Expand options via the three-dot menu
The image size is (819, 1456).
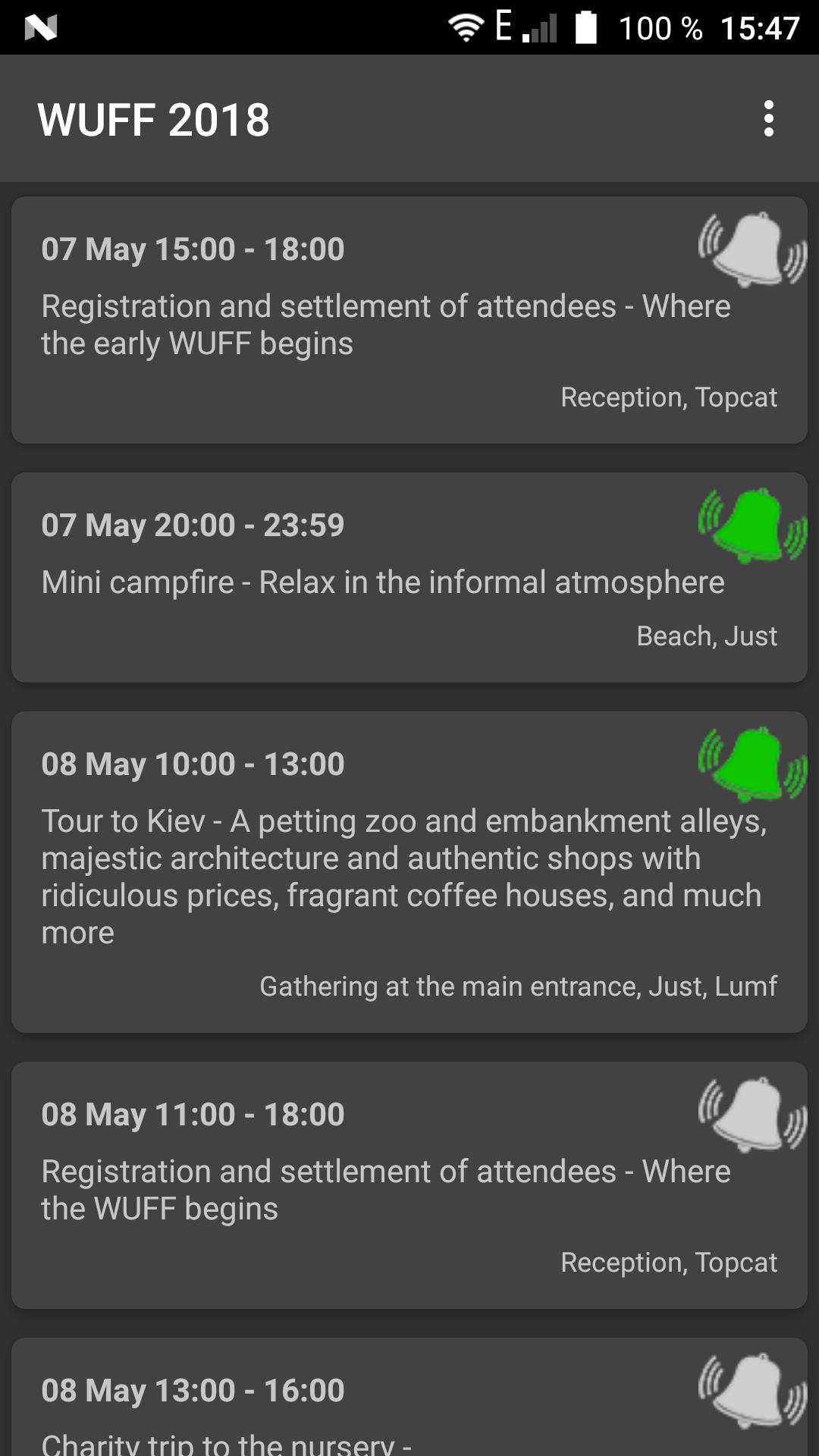pos(769,119)
